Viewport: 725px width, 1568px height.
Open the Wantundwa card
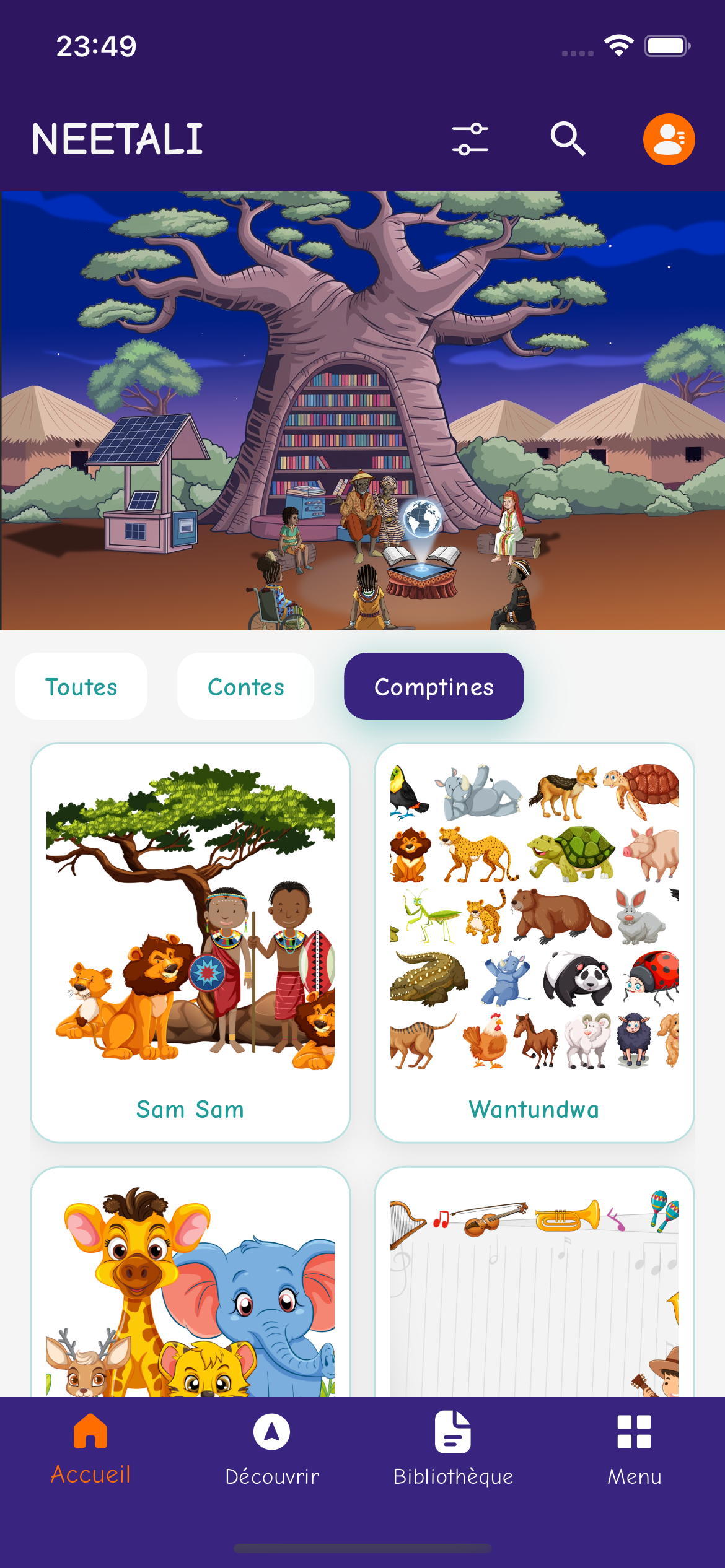click(534, 941)
